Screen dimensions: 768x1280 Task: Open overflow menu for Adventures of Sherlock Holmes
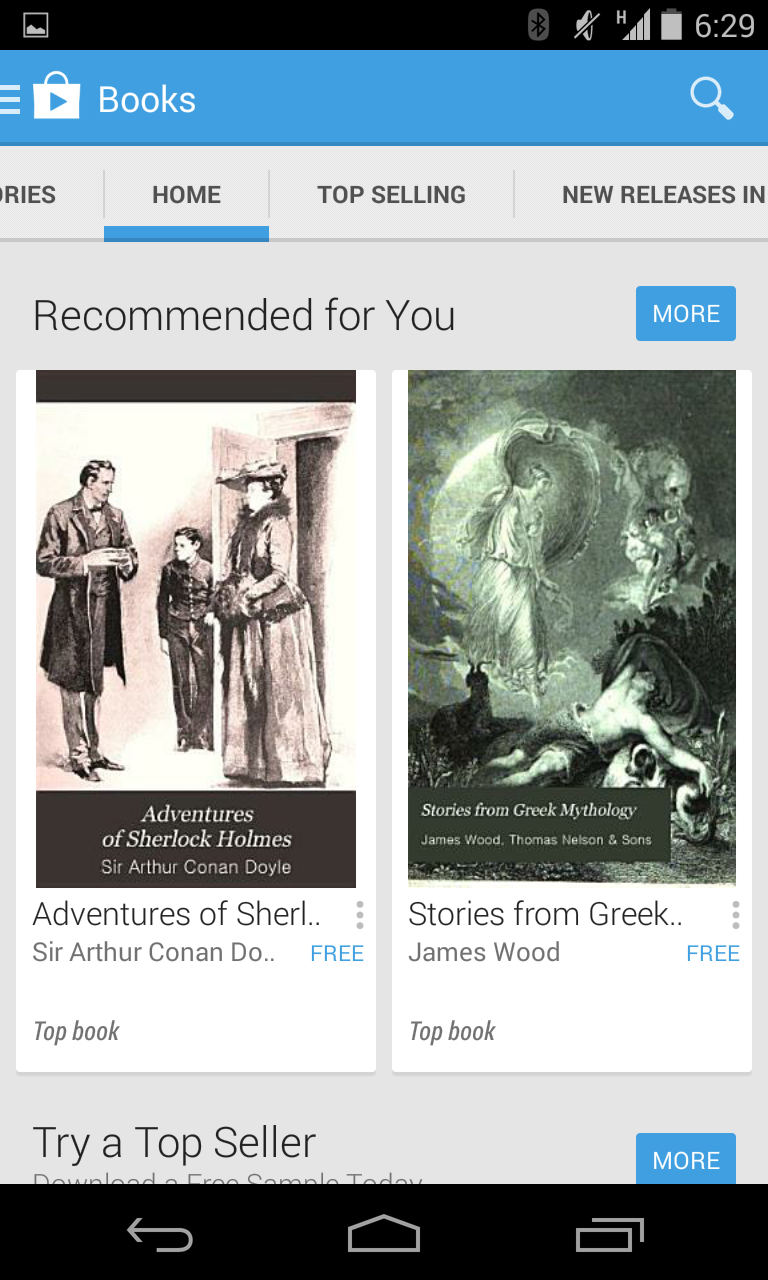pos(359,915)
